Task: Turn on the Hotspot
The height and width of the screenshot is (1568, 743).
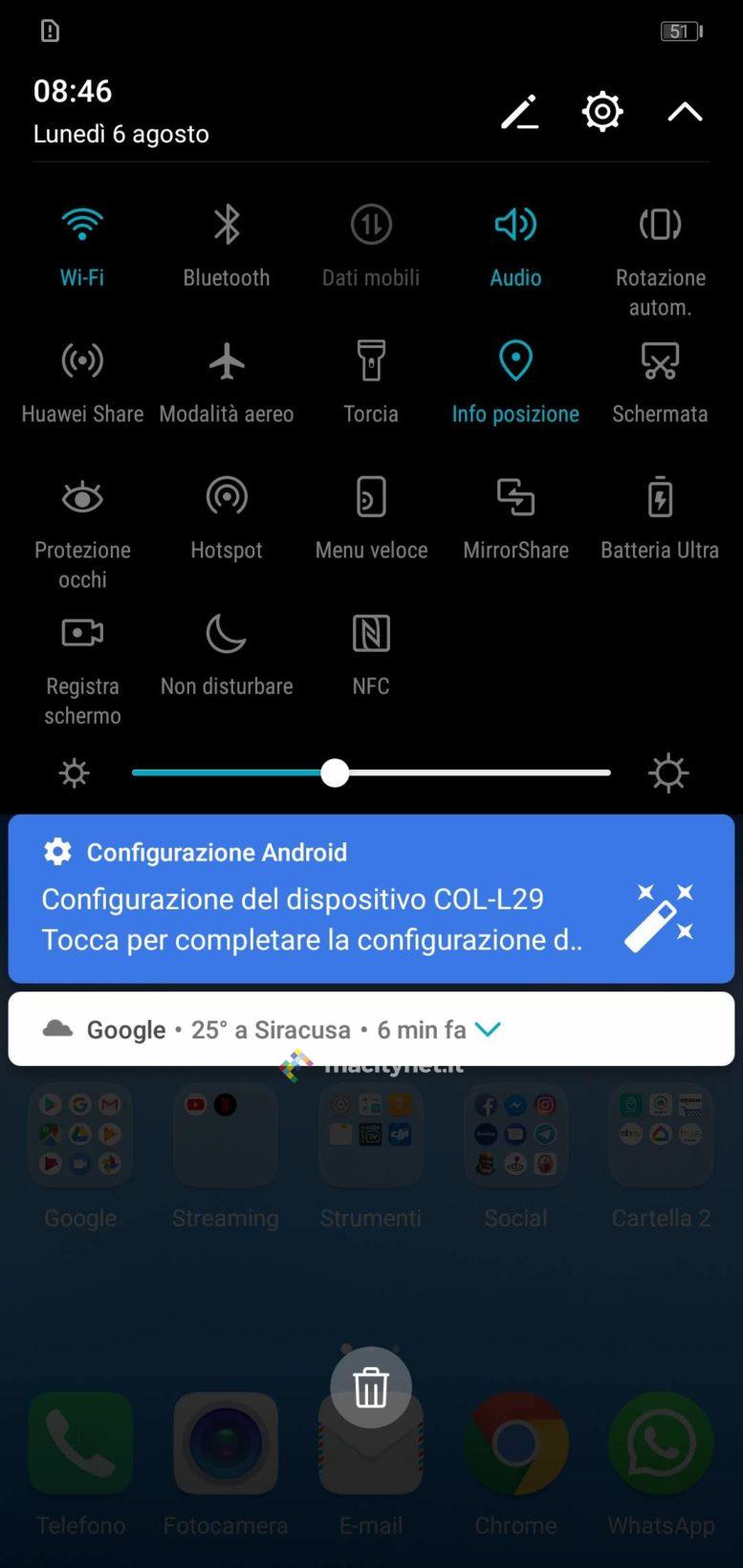Action: coord(227,498)
